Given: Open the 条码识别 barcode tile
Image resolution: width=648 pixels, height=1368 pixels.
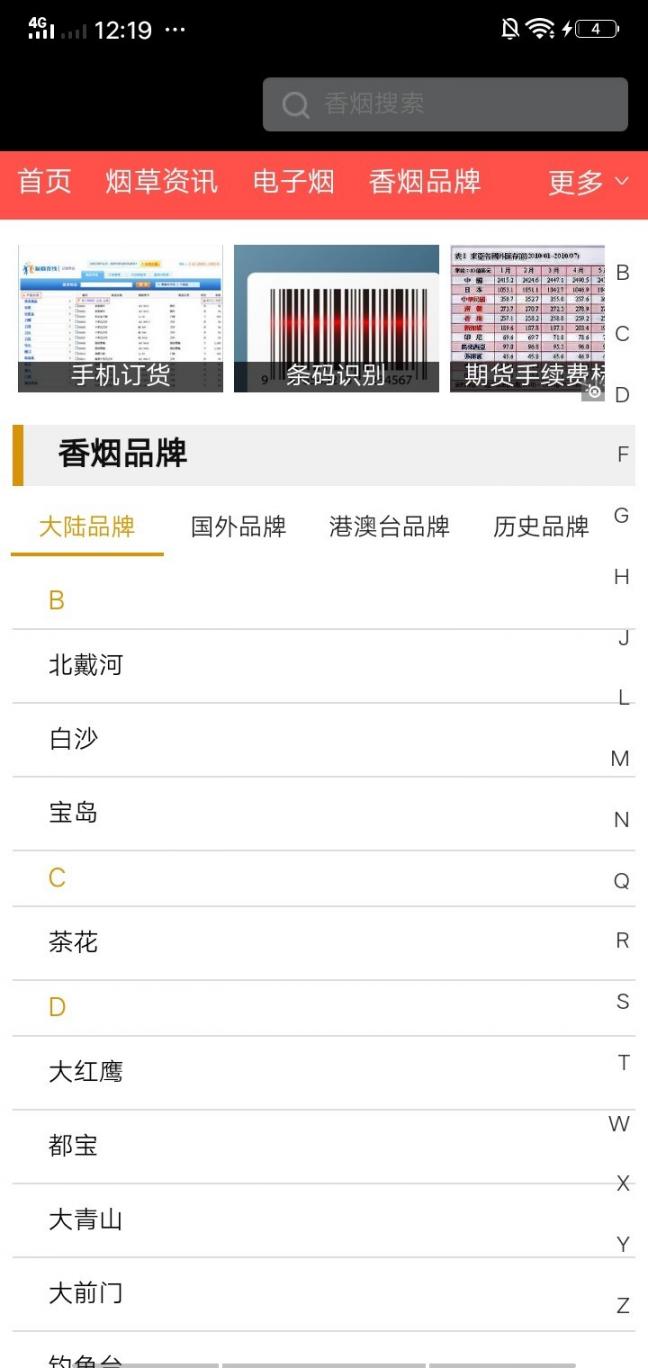Looking at the screenshot, I should [336, 319].
